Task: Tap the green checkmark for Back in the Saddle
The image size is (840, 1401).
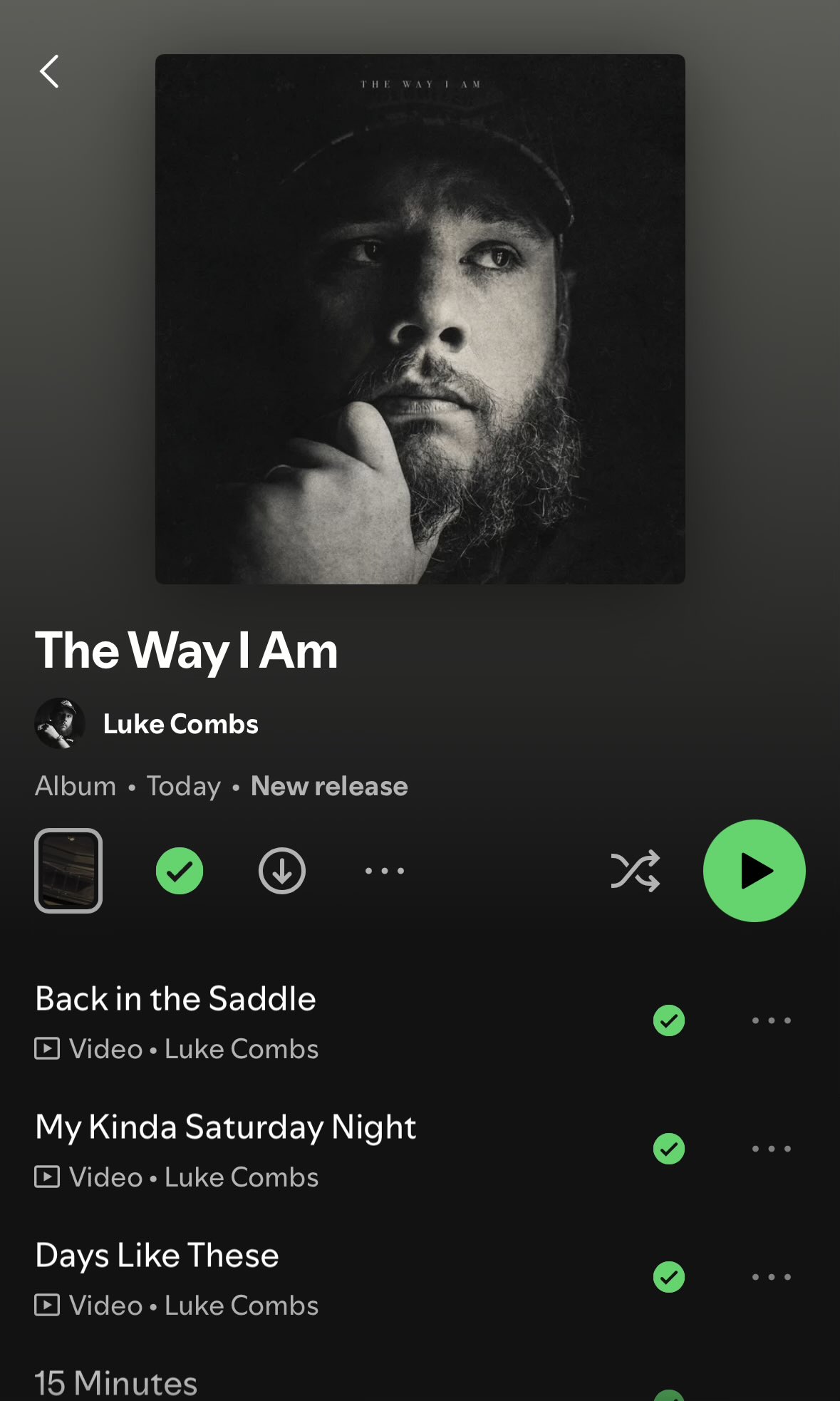Action: pyautogui.click(x=669, y=1020)
